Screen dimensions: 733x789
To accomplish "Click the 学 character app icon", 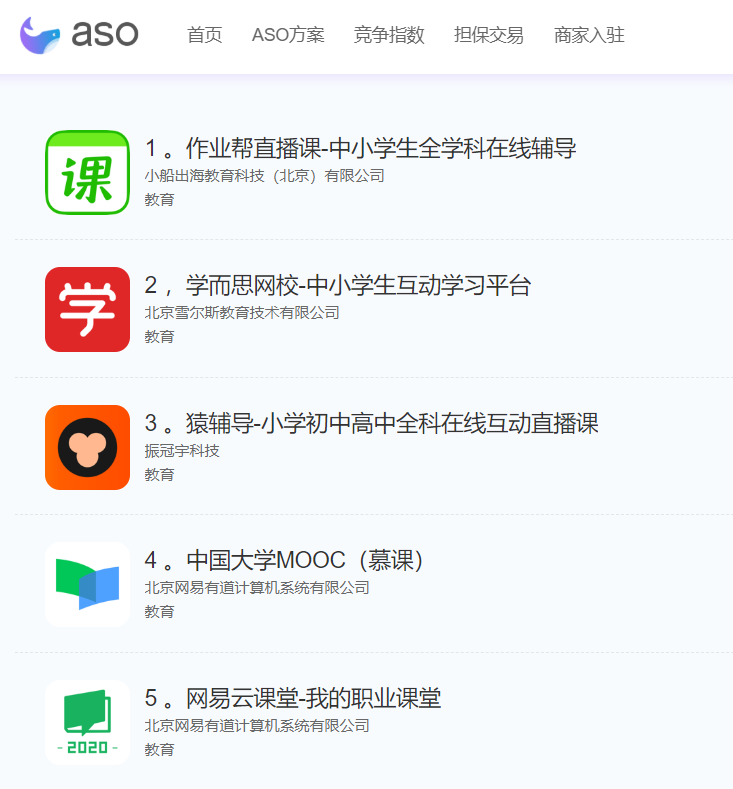I will coord(86,310).
